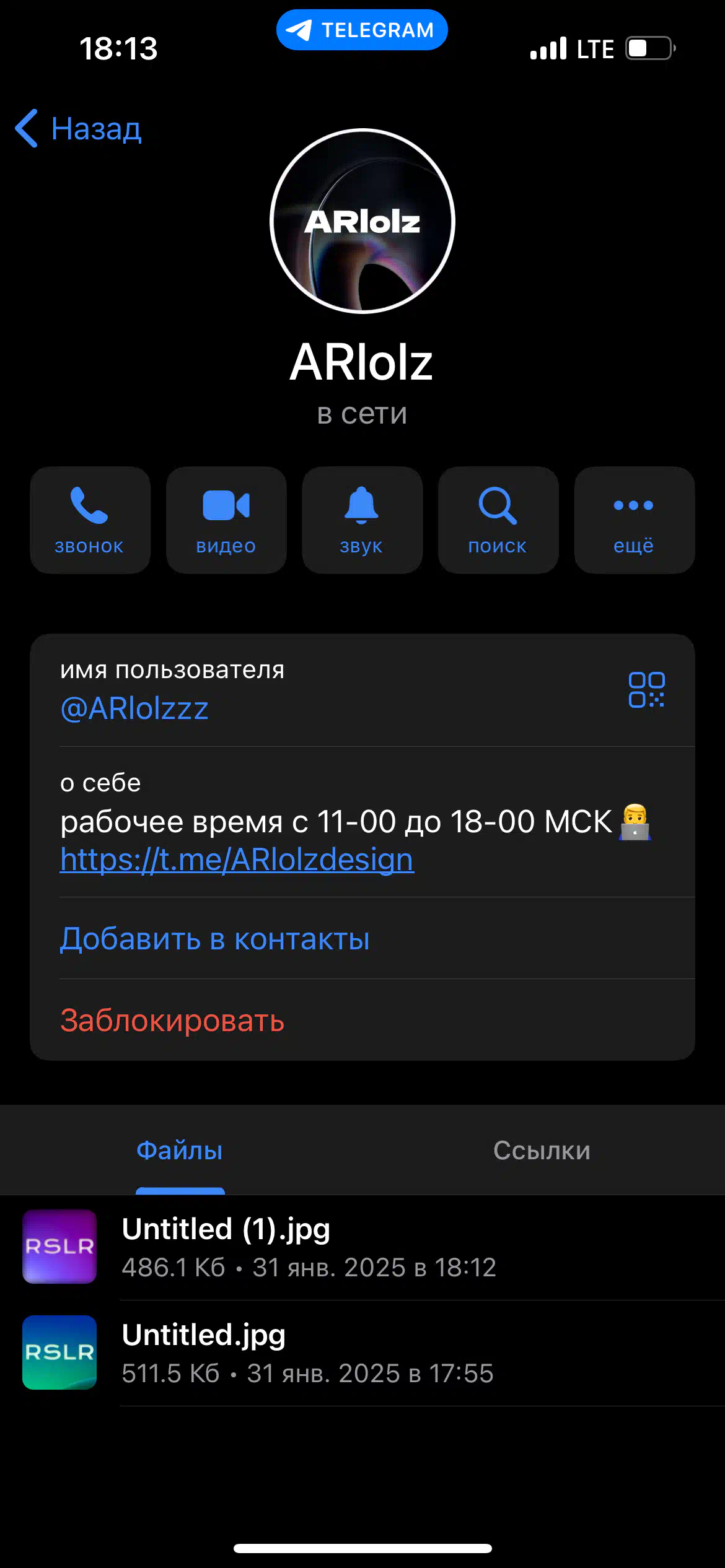Switch to the Файлы tab

(180, 1151)
